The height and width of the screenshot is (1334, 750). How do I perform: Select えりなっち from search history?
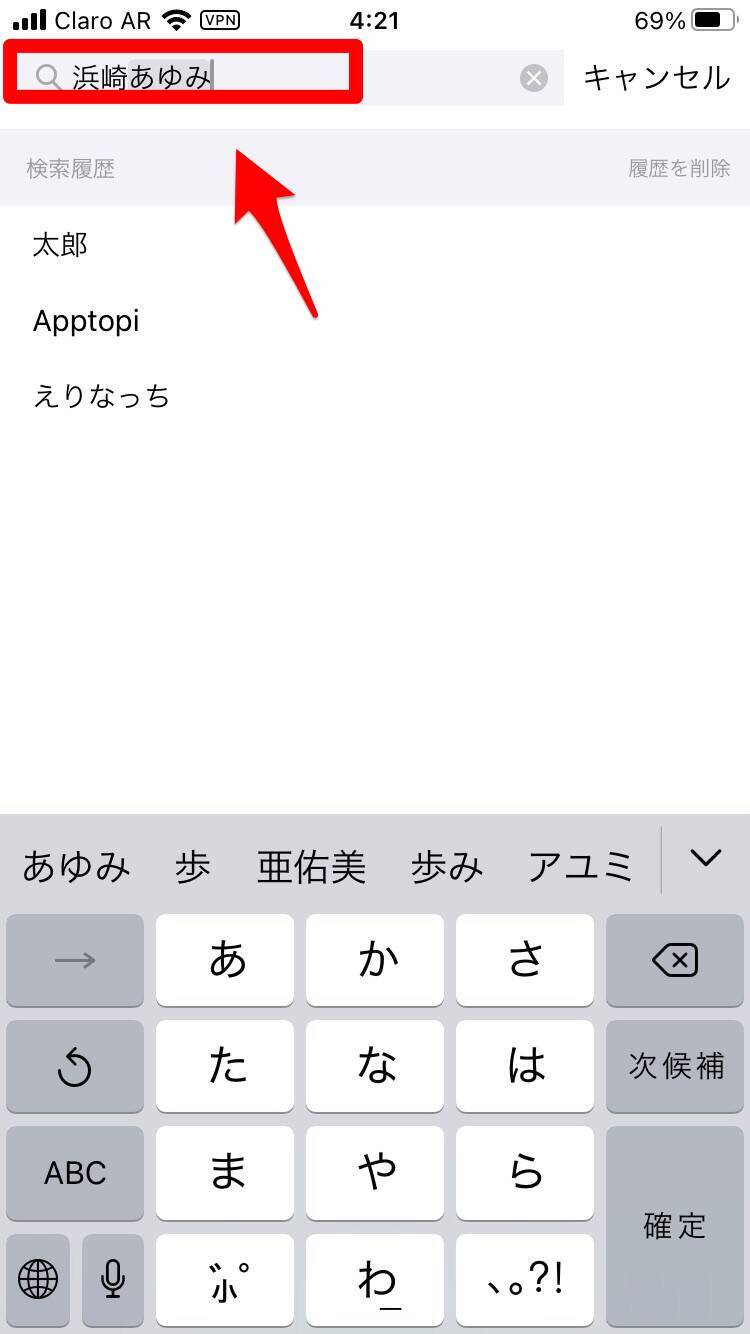pos(101,397)
